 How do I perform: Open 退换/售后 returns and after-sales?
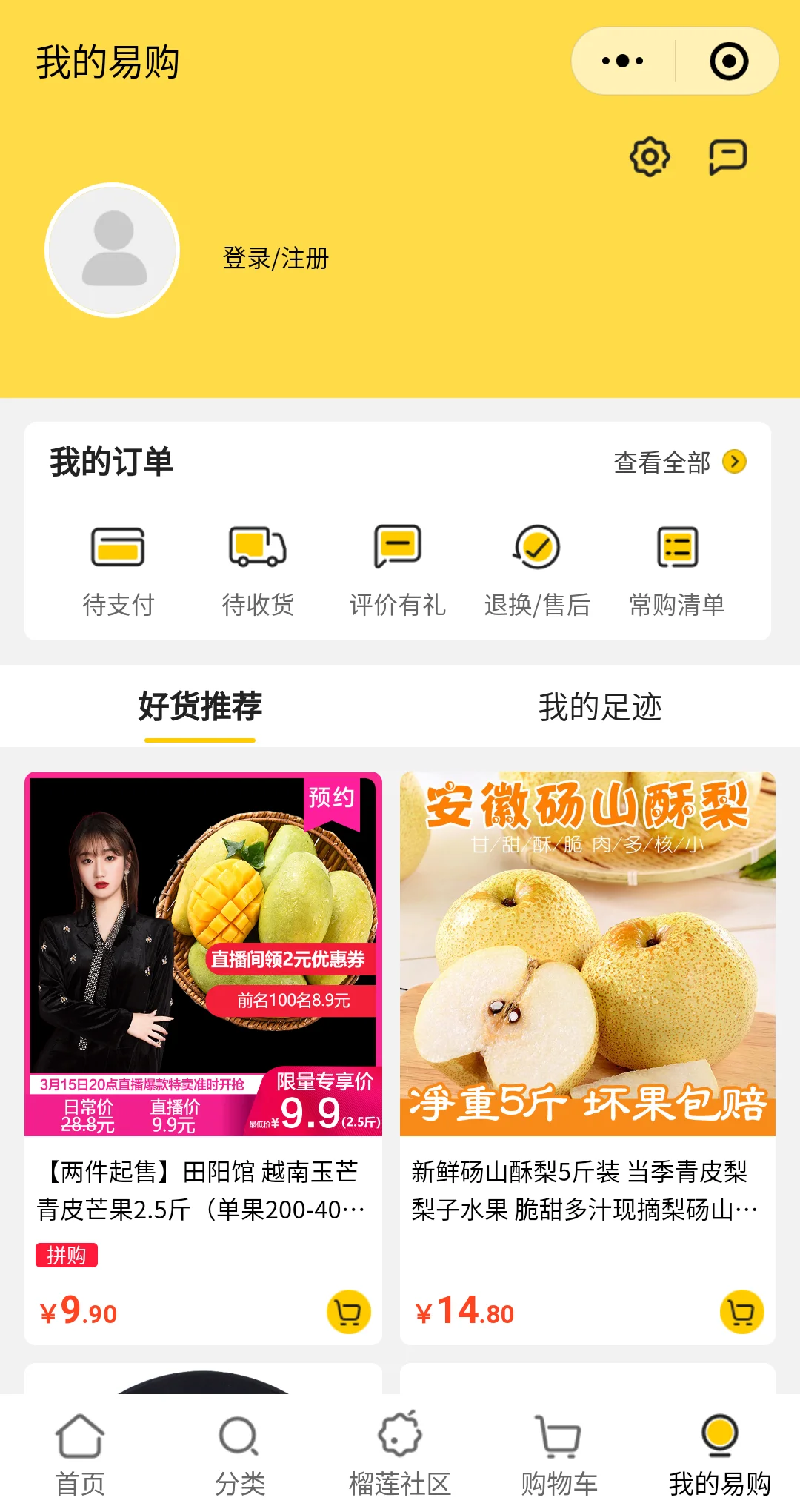point(537,571)
